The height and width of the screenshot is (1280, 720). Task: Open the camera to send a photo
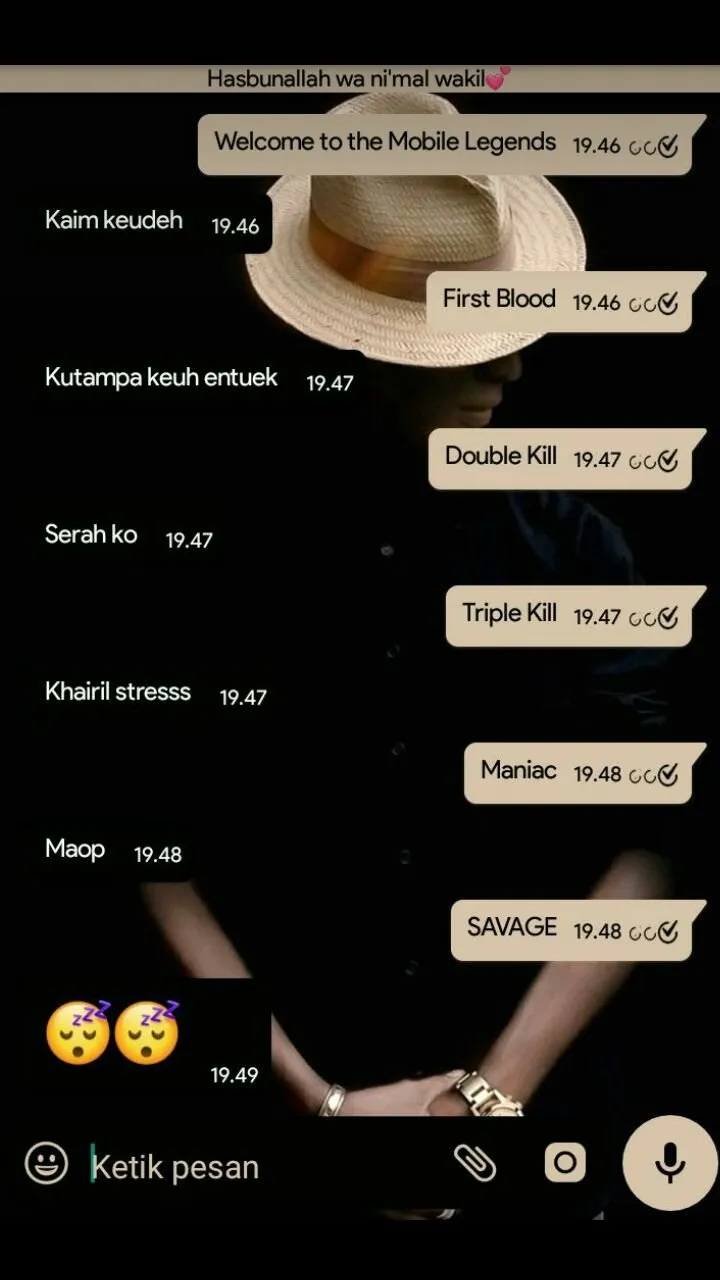point(565,1163)
